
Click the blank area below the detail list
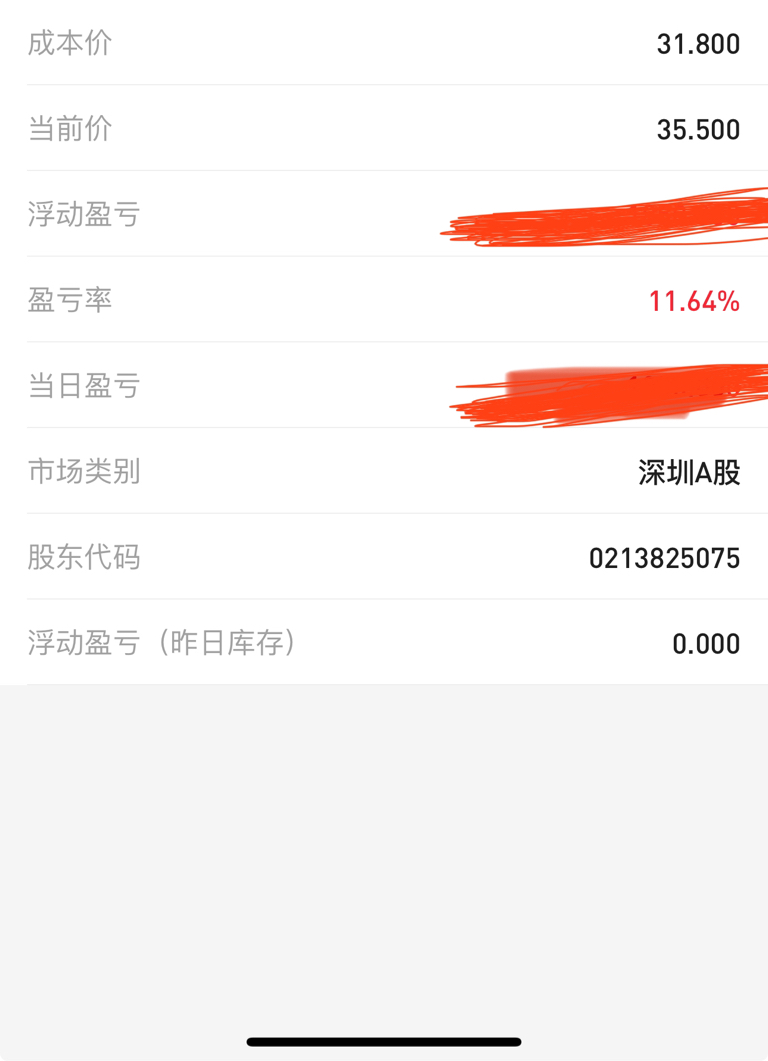(x=384, y=830)
